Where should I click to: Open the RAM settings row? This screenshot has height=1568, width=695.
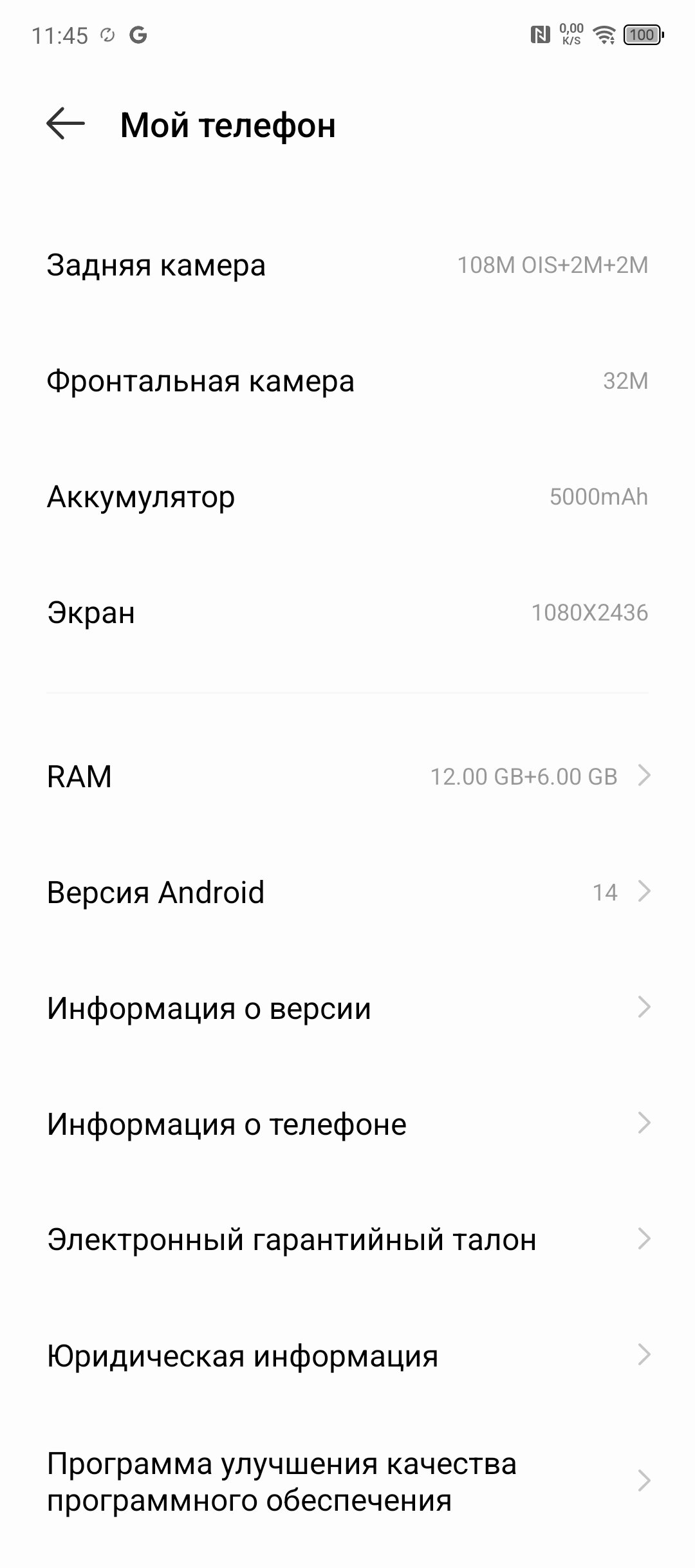tap(347, 776)
